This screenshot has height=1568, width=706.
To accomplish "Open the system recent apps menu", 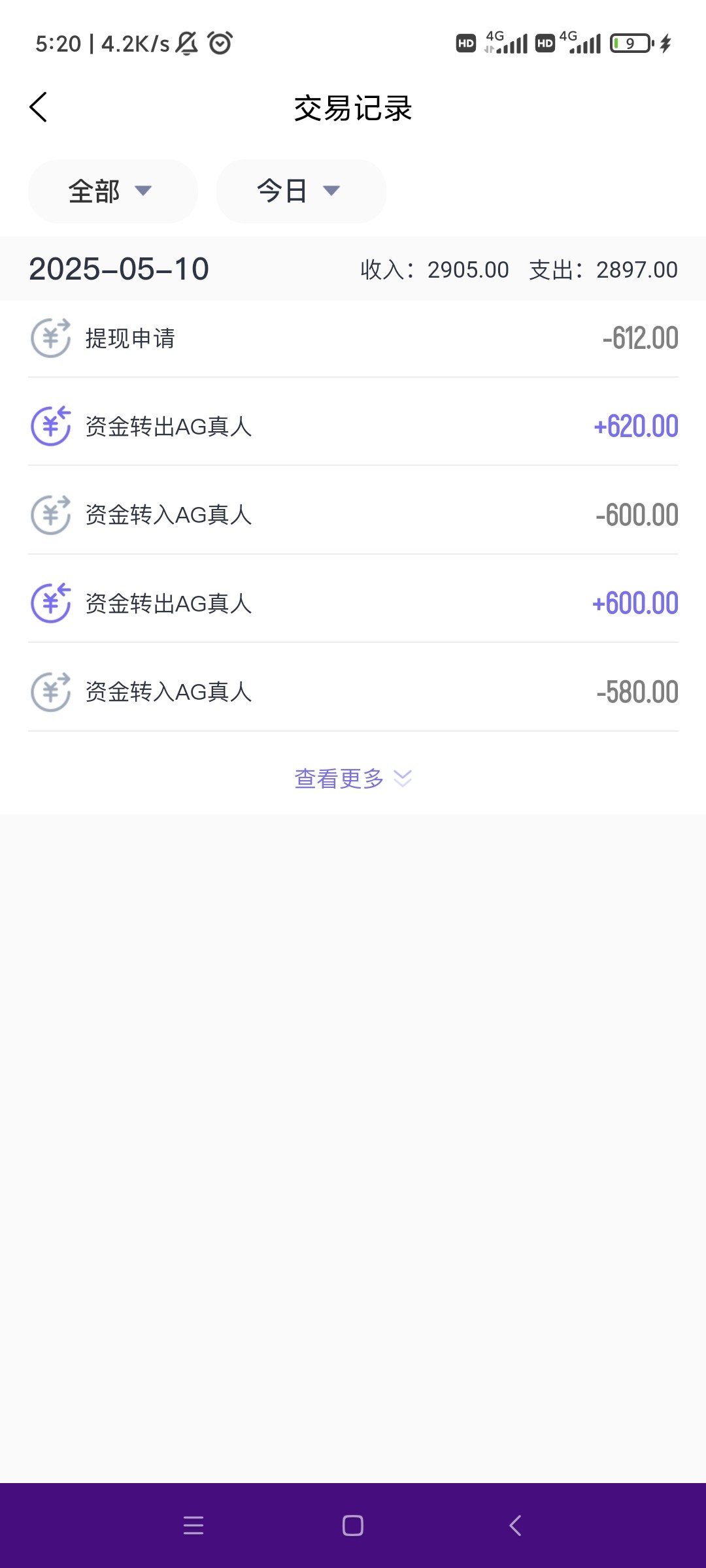I will pyautogui.click(x=193, y=1526).
